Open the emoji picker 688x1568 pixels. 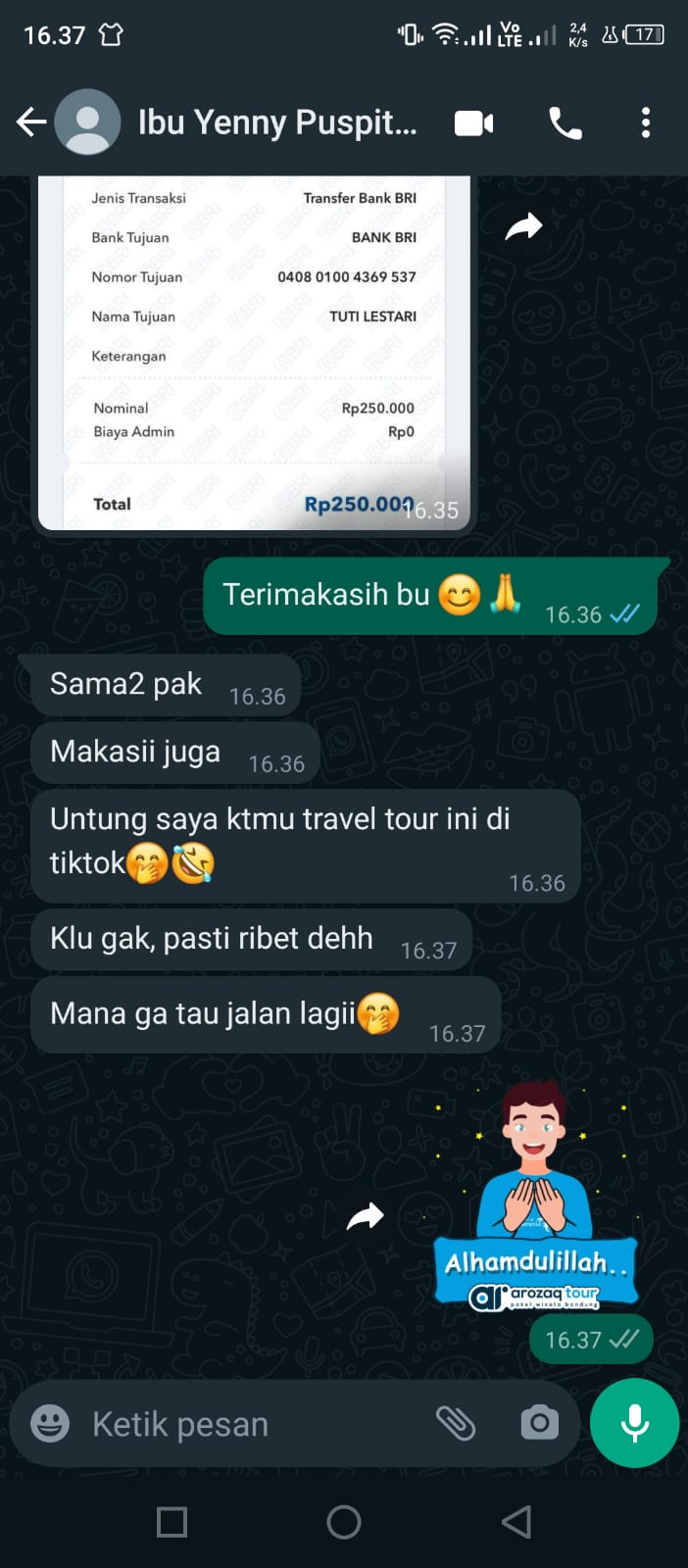50,1423
